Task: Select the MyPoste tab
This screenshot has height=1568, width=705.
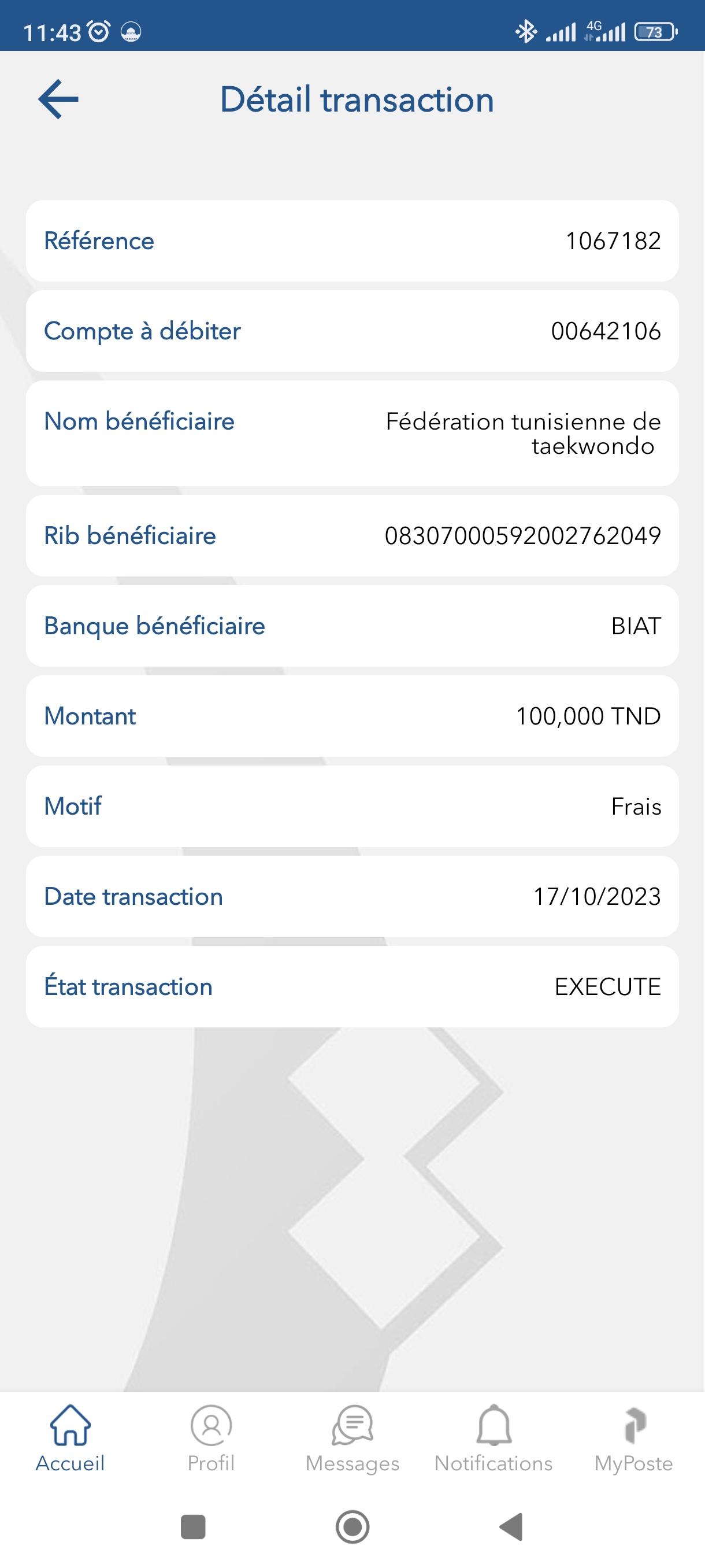Action: pos(634,1438)
